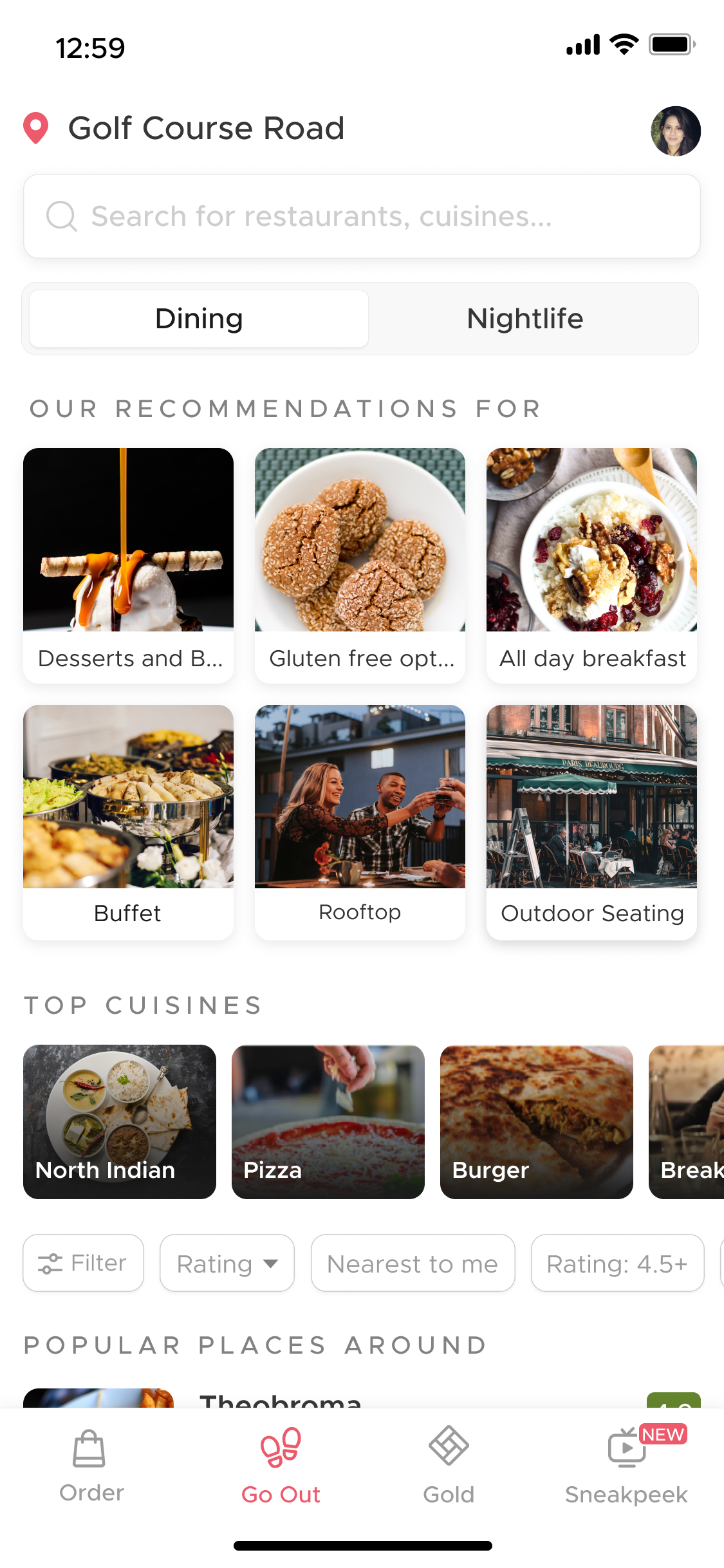The image size is (724, 1568).
Task: Open the Rooftop recommendation card
Action: [360, 821]
